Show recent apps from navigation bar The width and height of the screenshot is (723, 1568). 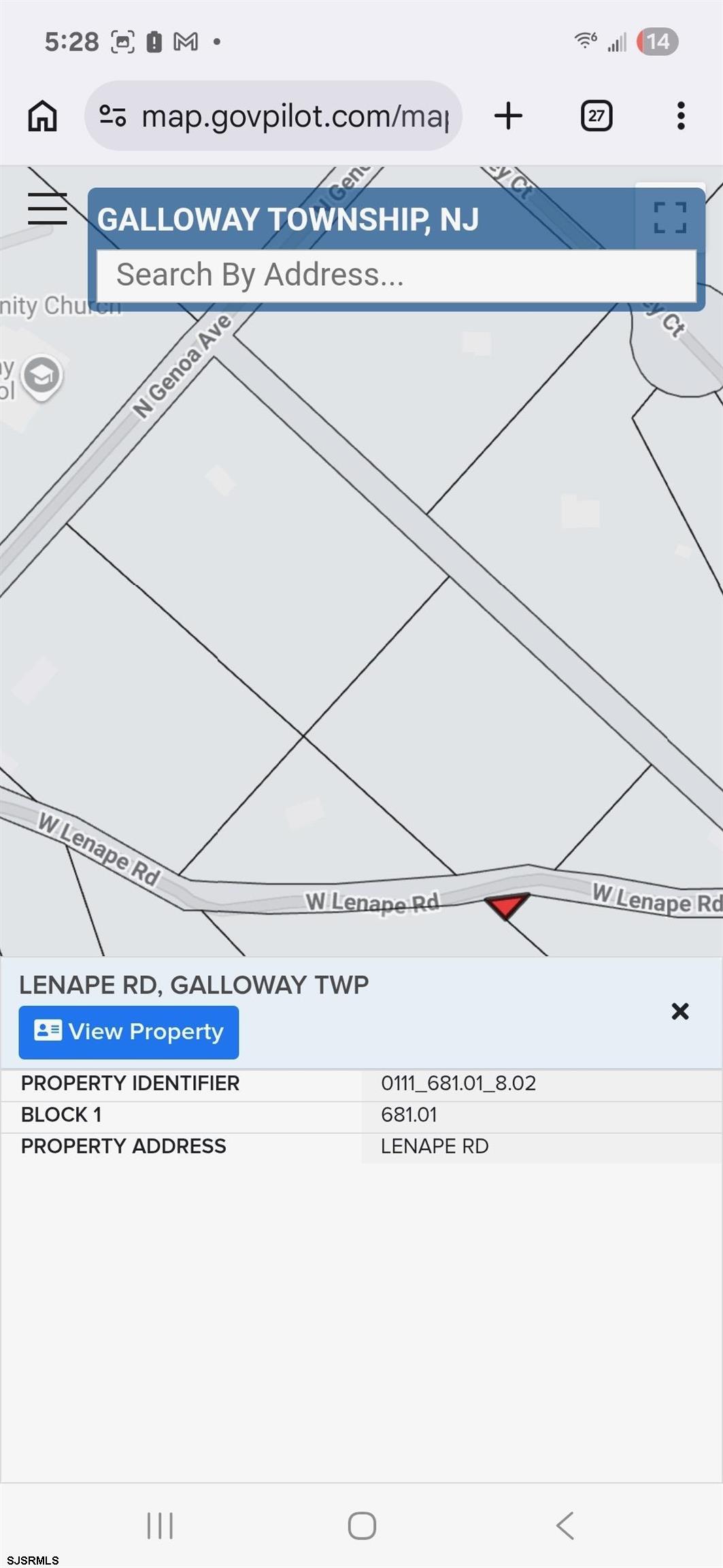click(x=160, y=1525)
